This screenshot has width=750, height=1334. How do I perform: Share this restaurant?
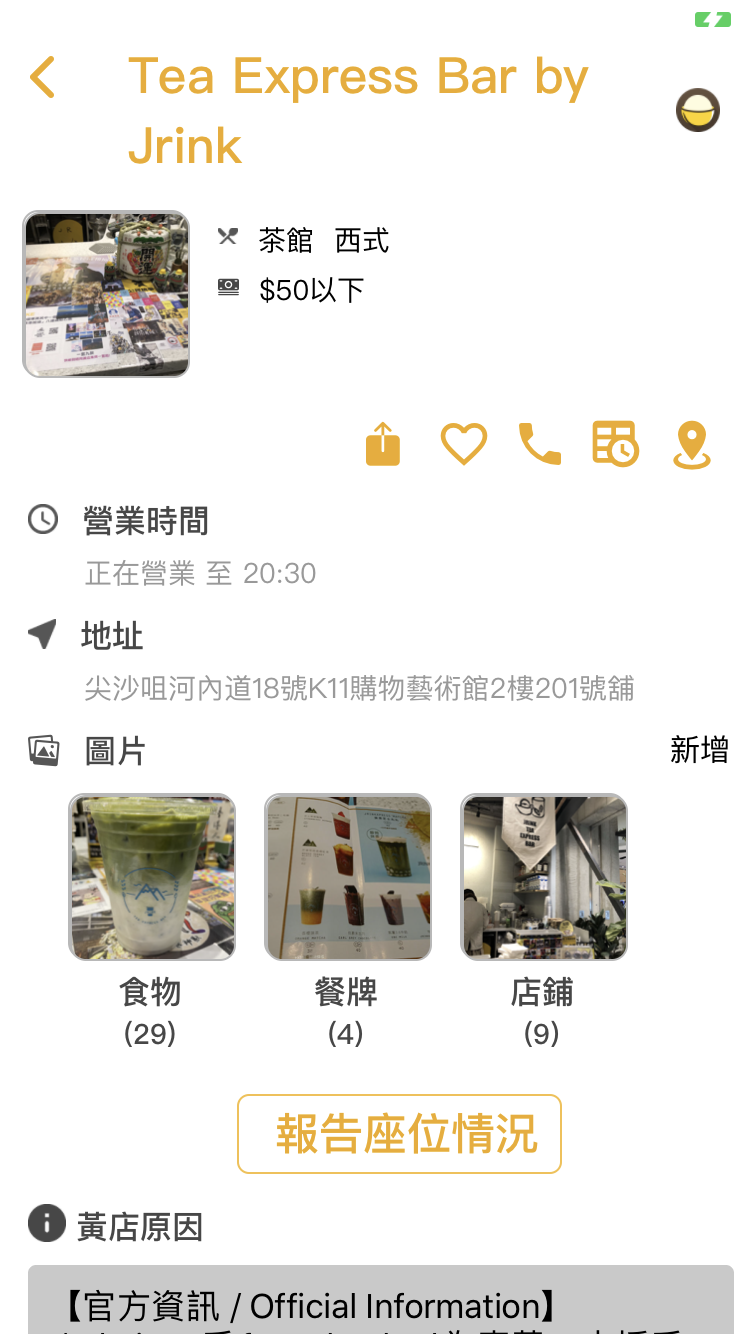383,443
